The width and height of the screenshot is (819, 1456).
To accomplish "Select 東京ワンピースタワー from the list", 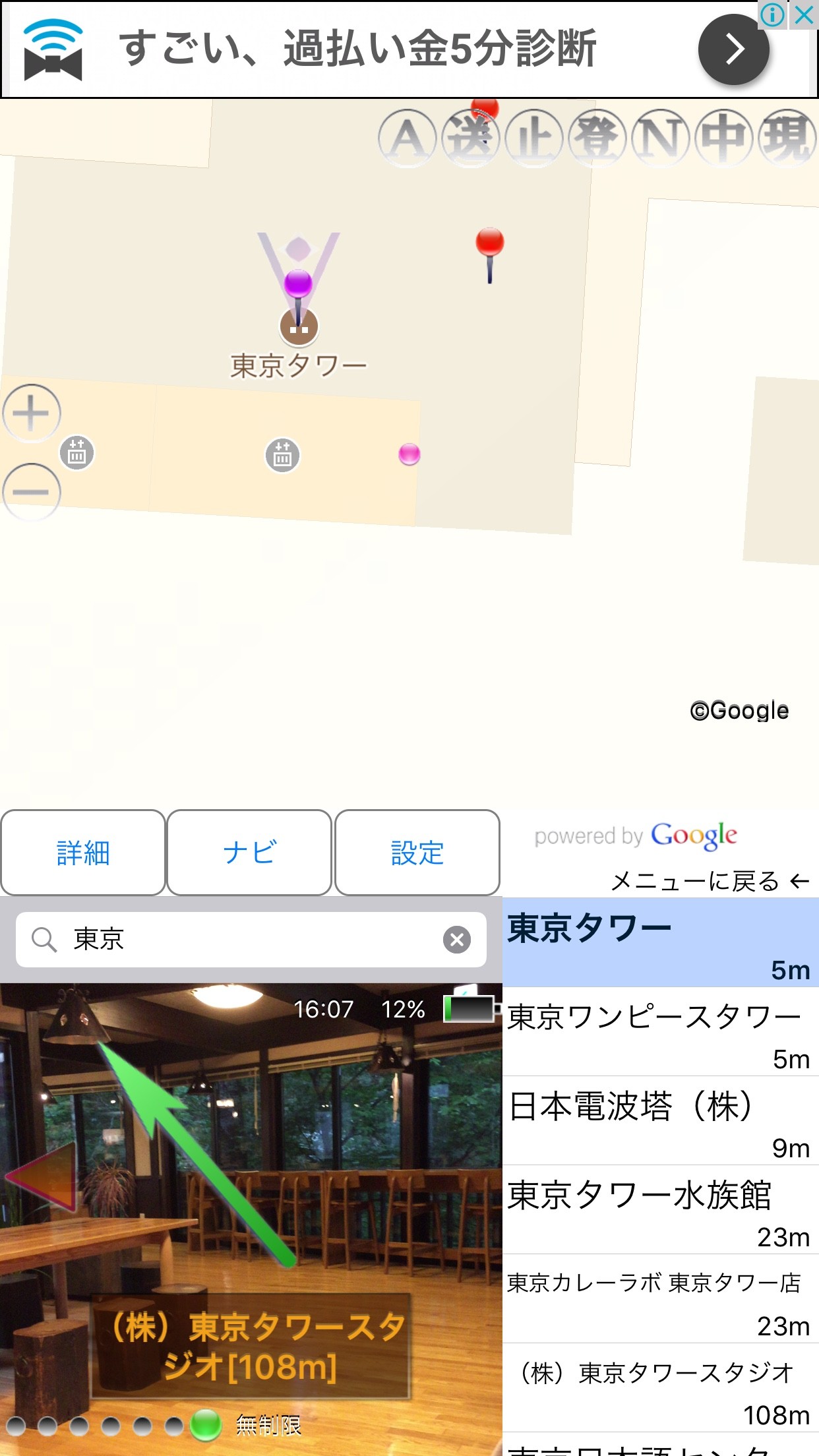I will click(x=661, y=1032).
